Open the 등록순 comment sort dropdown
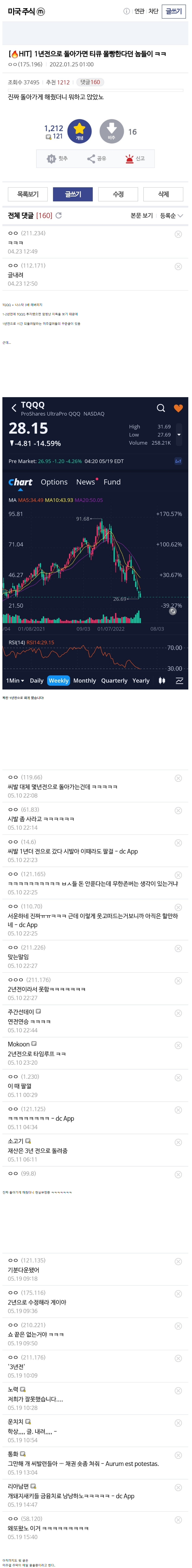192x1568 pixels. pyautogui.click(x=171, y=216)
